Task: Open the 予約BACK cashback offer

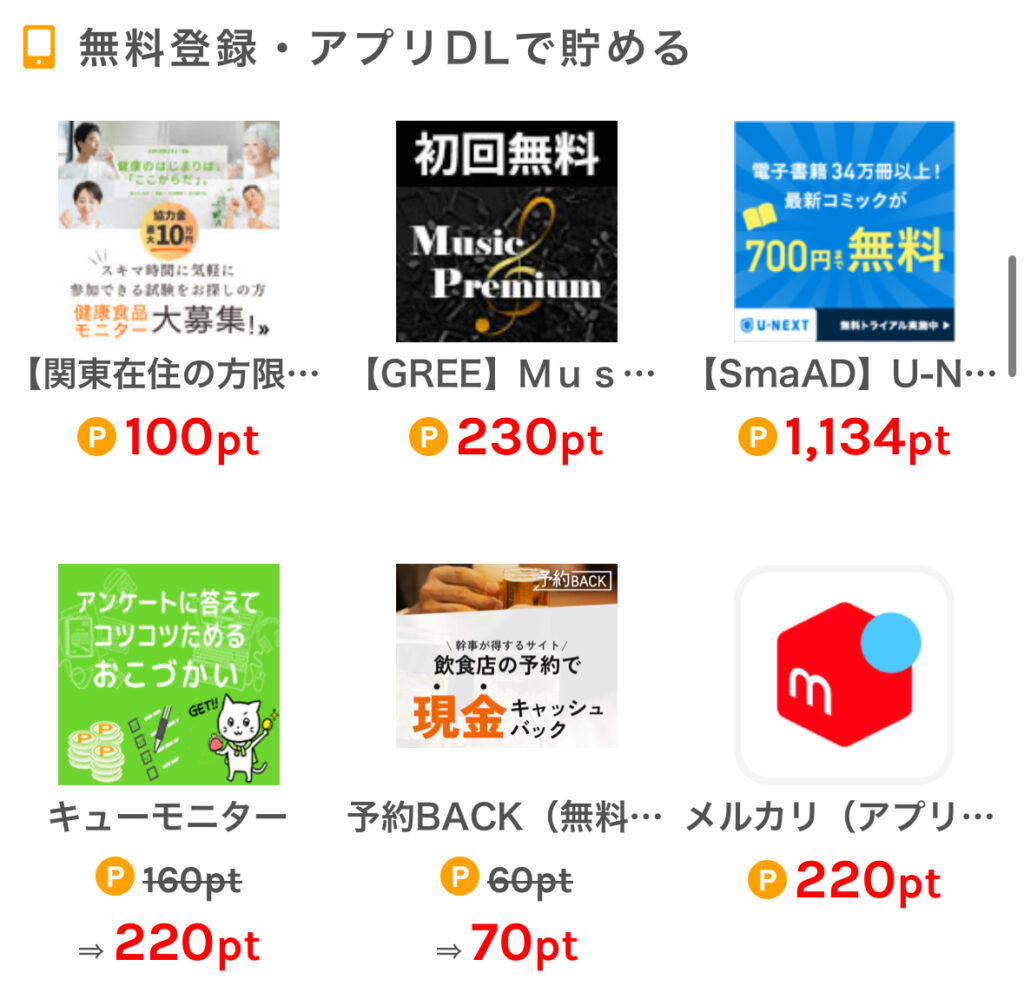Action: (x=506, y=656)
